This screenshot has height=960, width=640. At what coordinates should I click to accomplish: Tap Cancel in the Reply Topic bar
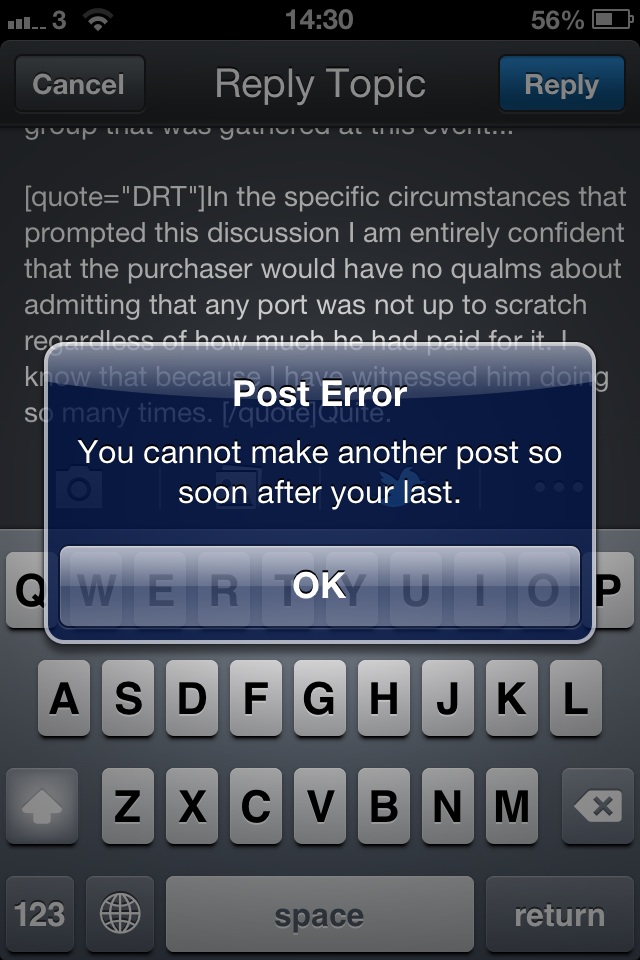point(79,84)
